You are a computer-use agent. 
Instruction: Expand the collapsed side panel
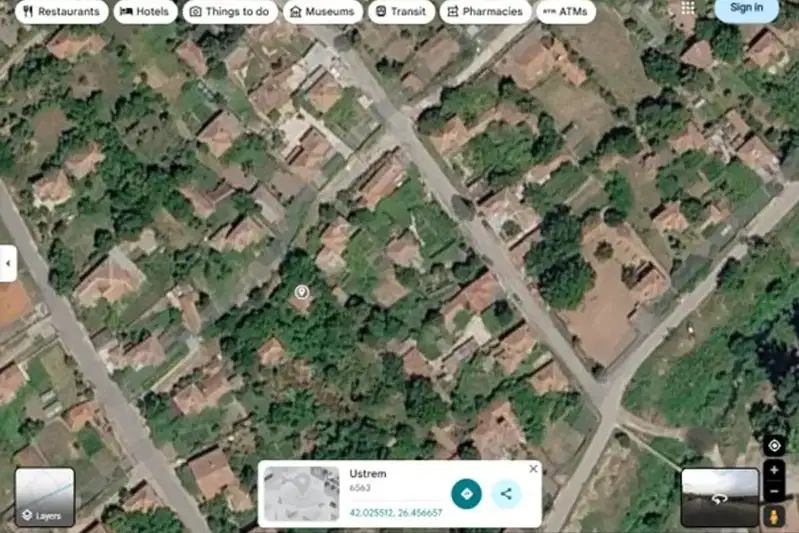[8, 263]
